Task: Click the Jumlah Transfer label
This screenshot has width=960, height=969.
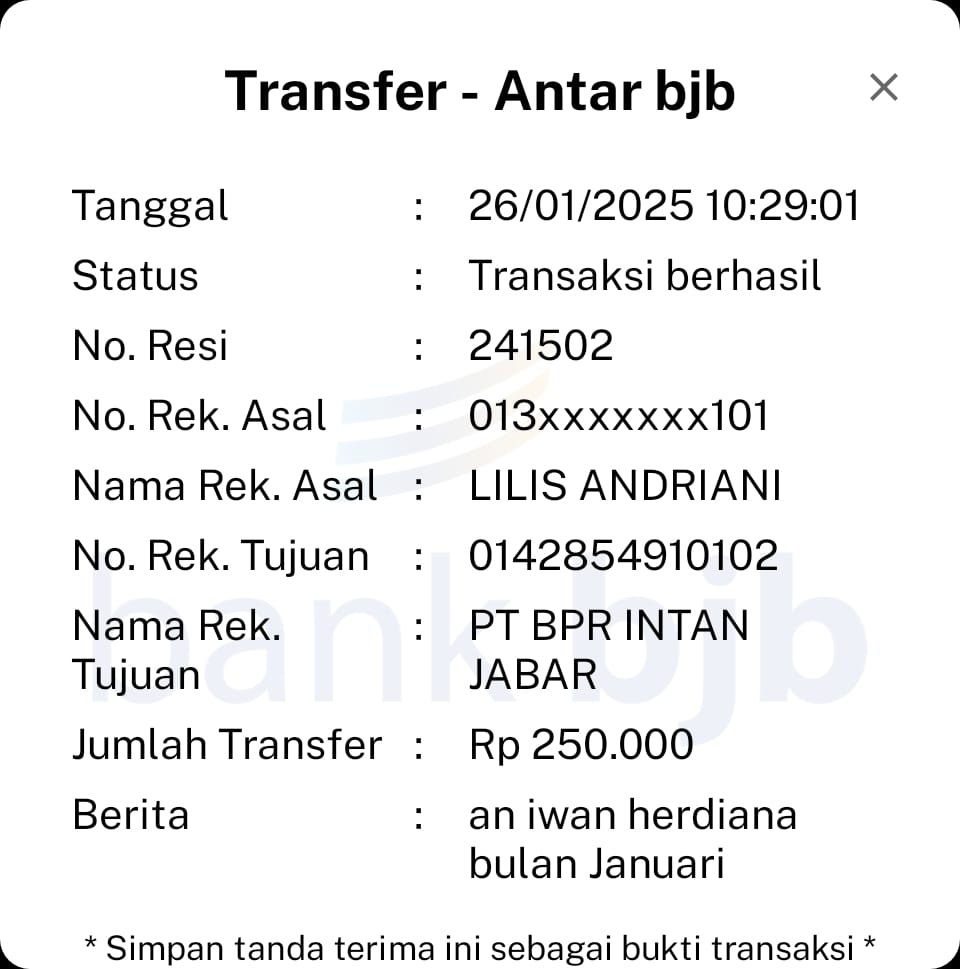Action: click(226, 744)
